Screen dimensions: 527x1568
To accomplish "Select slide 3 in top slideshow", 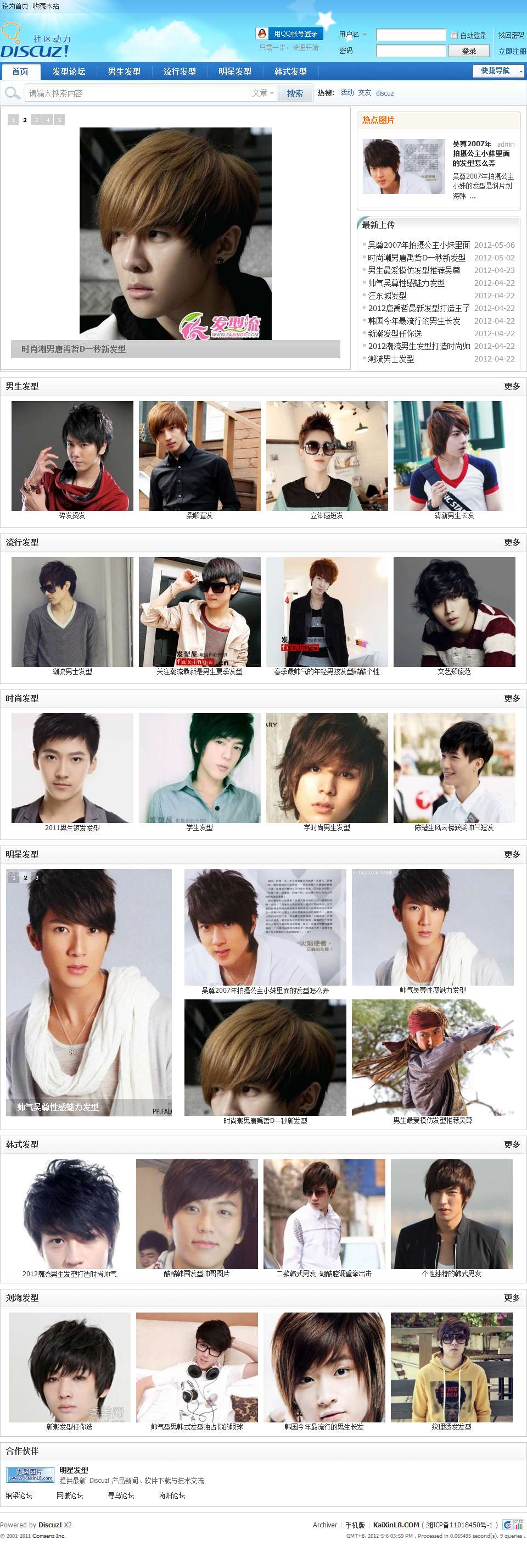I will click(37, 120).
